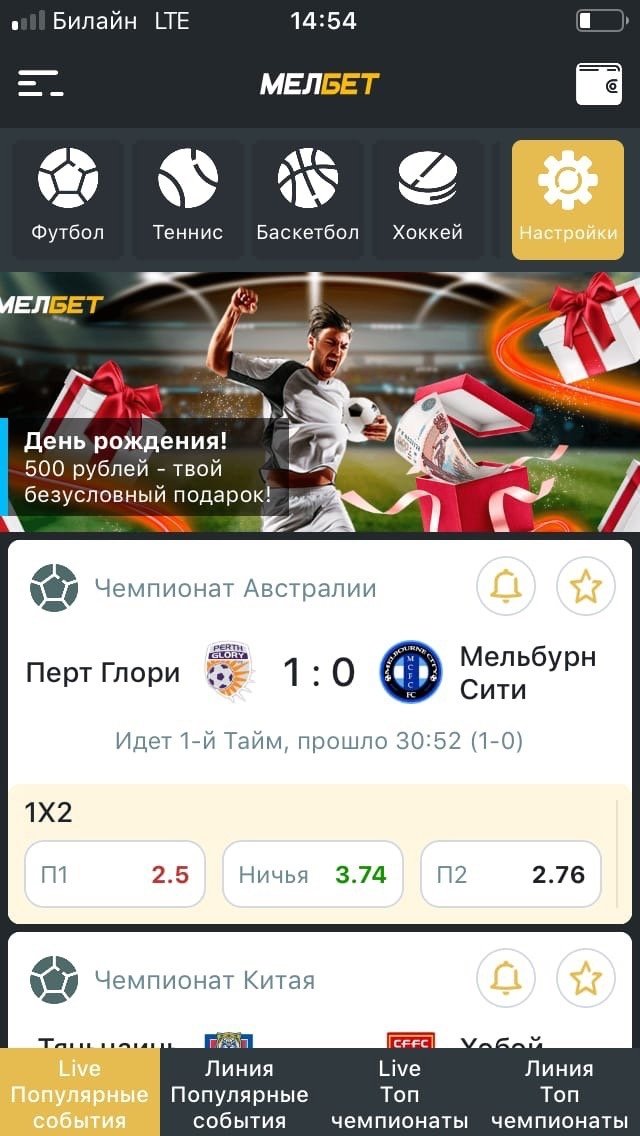Switch to Live Топ чемпионаты tab
Screen dimensions: 640x1136
400,1093
